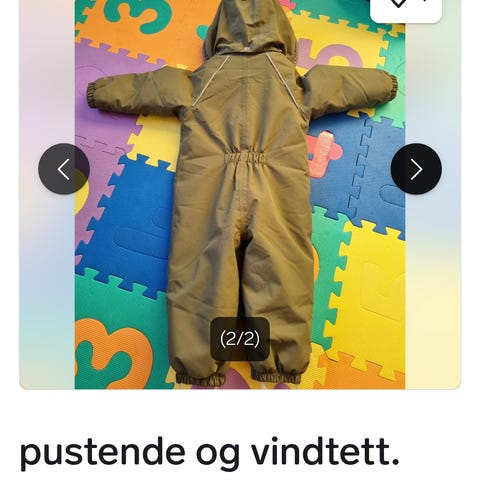Open the snowsuit photo in full view

tap(240, 194)
